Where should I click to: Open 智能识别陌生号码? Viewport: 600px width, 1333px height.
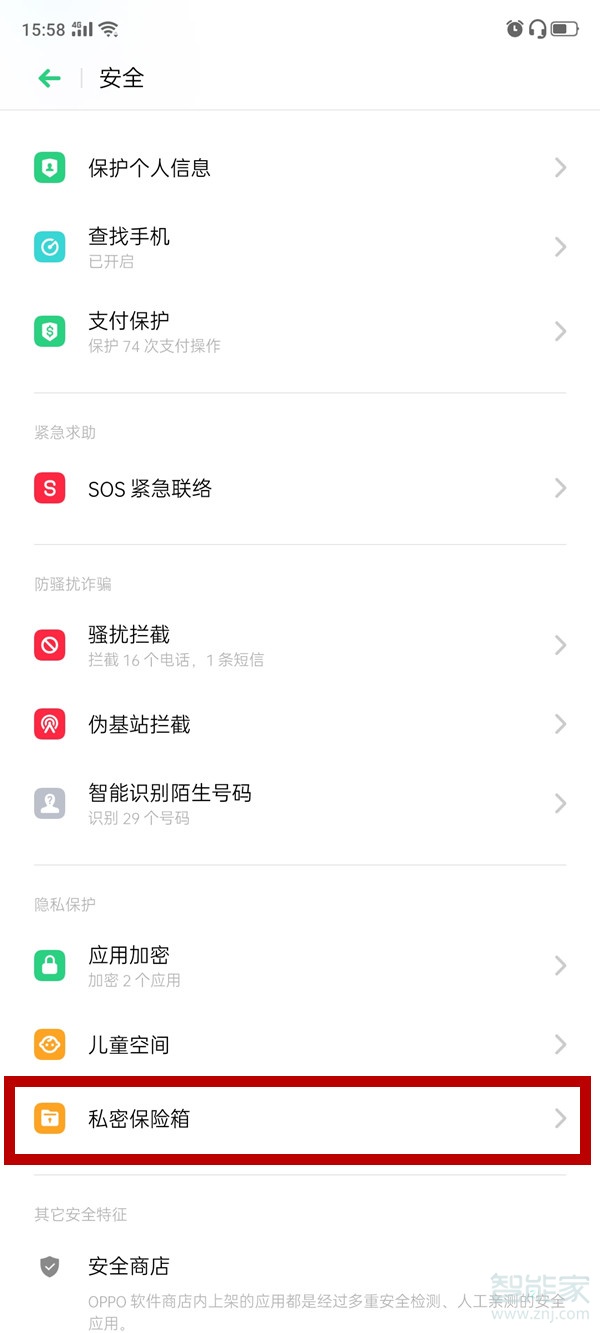300,803
